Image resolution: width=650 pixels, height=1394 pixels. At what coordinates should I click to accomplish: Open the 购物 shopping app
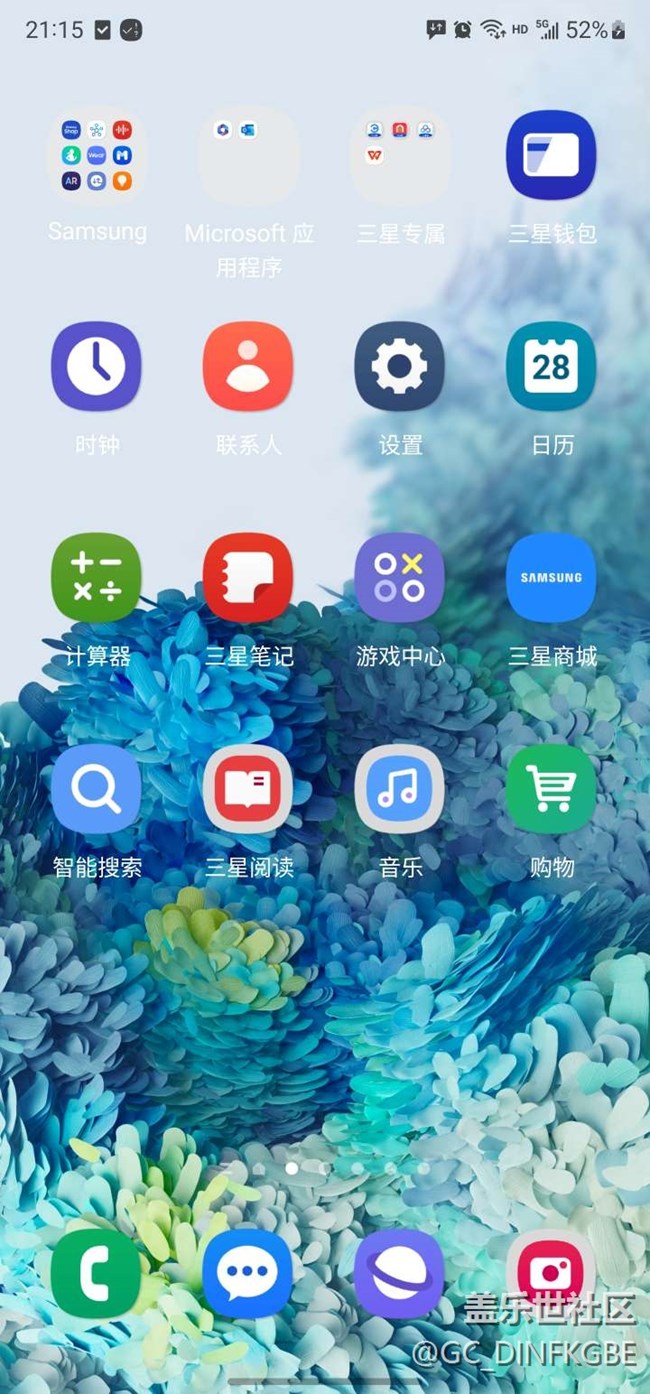coord(551,789)
